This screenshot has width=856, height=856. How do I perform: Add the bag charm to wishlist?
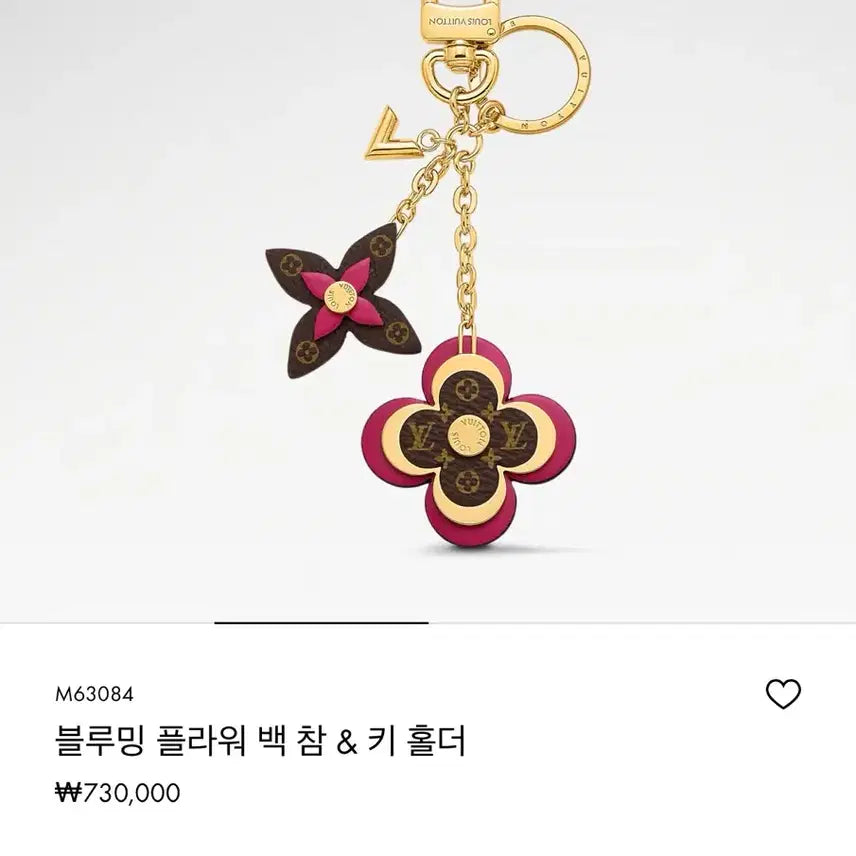782,694
